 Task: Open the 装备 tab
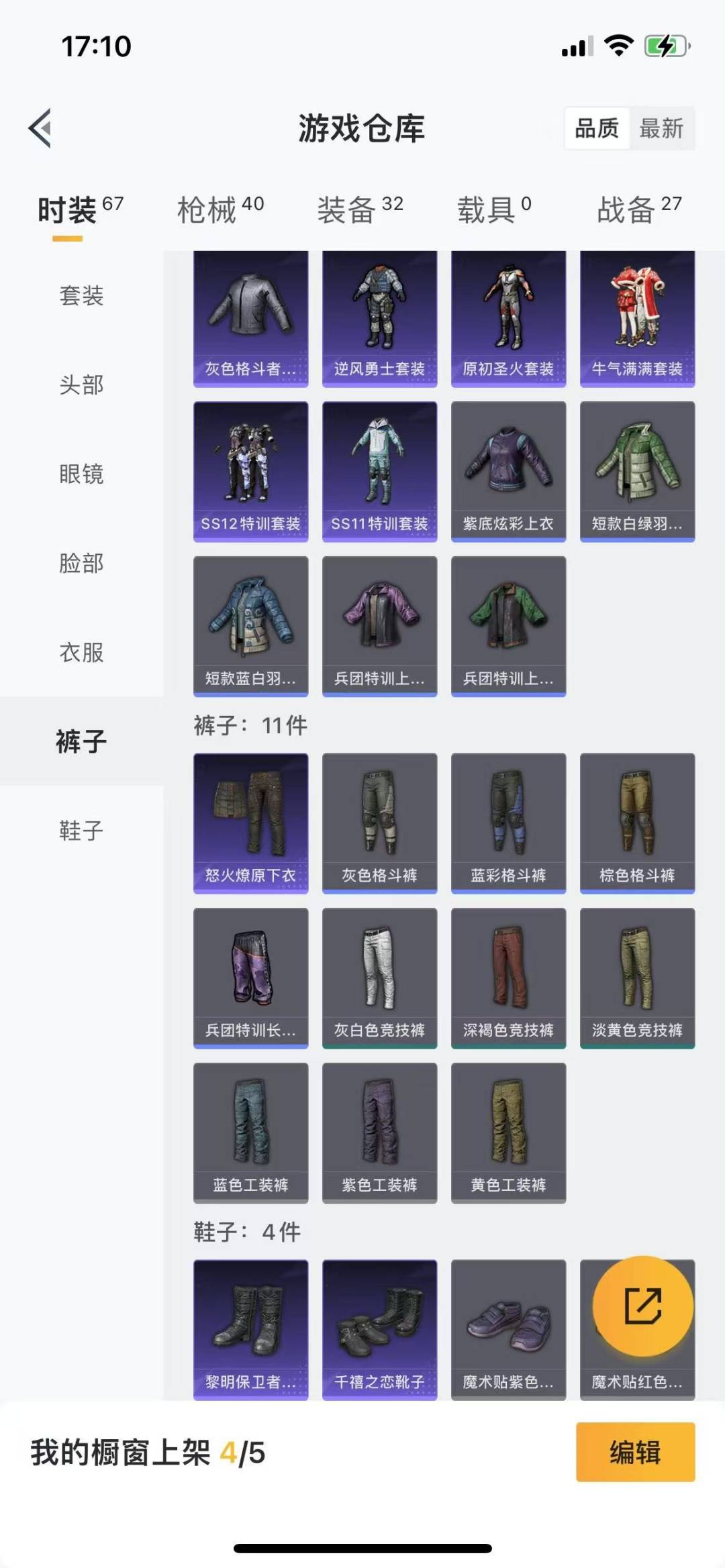coord(360,210)
